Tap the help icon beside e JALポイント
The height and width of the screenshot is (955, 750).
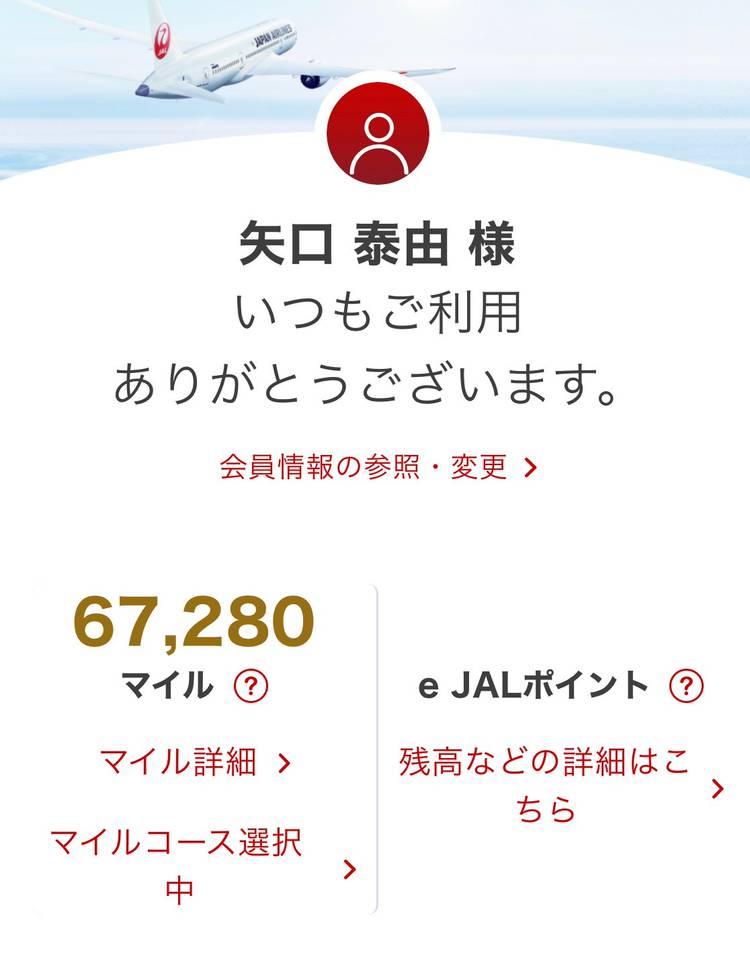[686, 686]
